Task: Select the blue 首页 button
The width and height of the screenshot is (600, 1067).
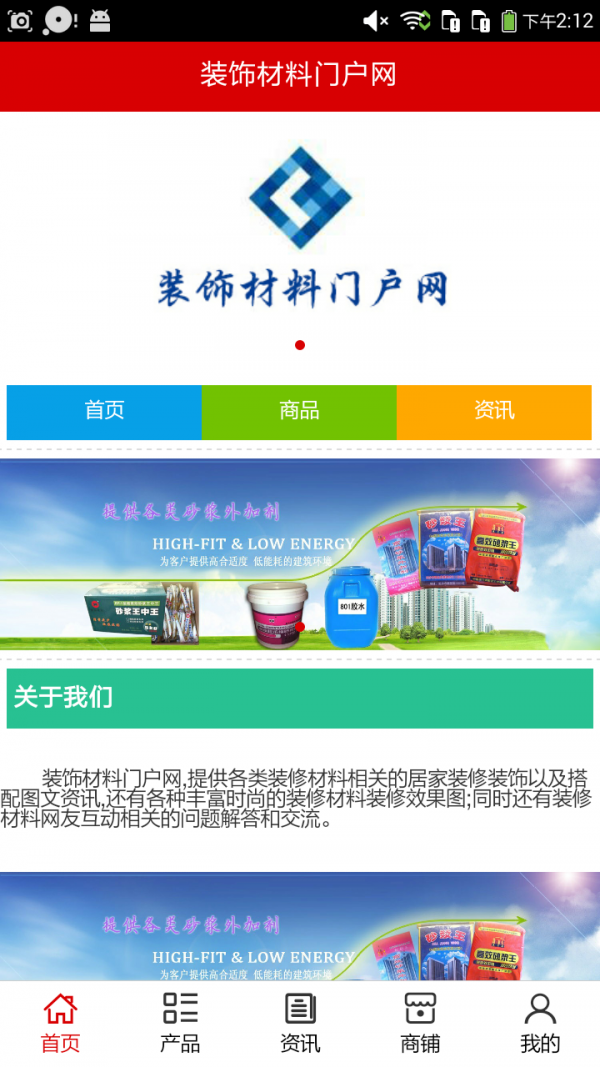Action: 104,411
